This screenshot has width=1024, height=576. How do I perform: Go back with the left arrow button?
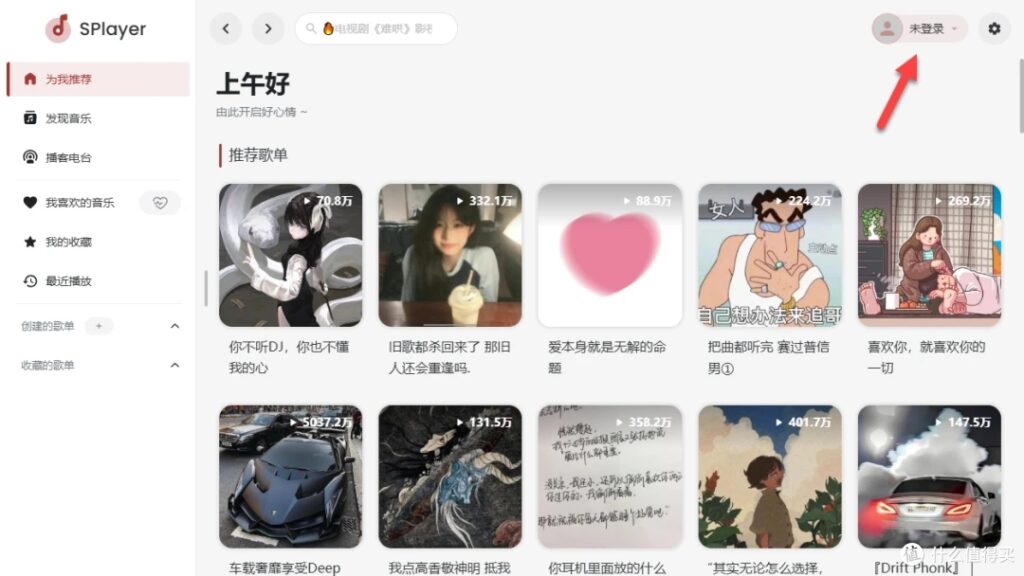click(x=226, y=29)
